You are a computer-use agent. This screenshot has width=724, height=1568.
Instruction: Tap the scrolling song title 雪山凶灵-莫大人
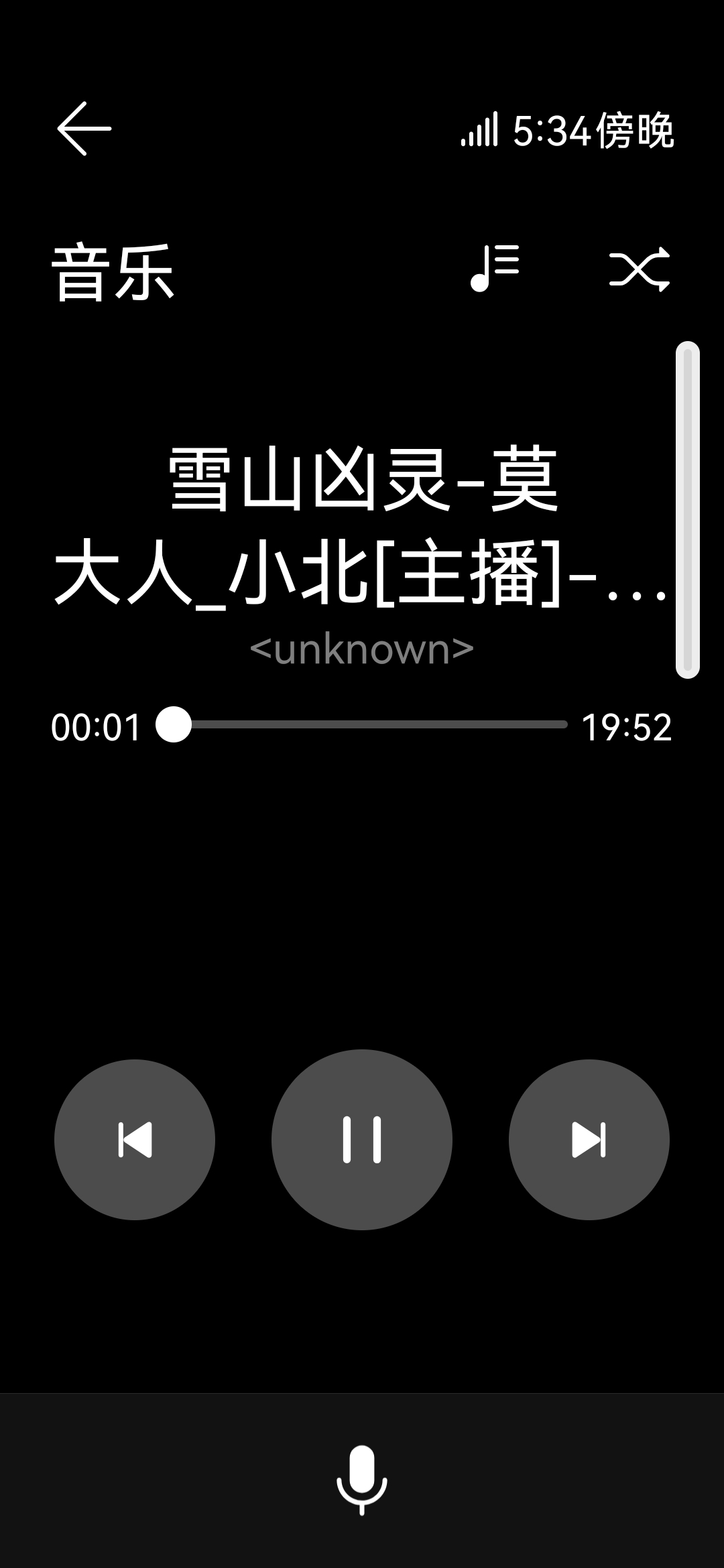click(x=362, y=529)
